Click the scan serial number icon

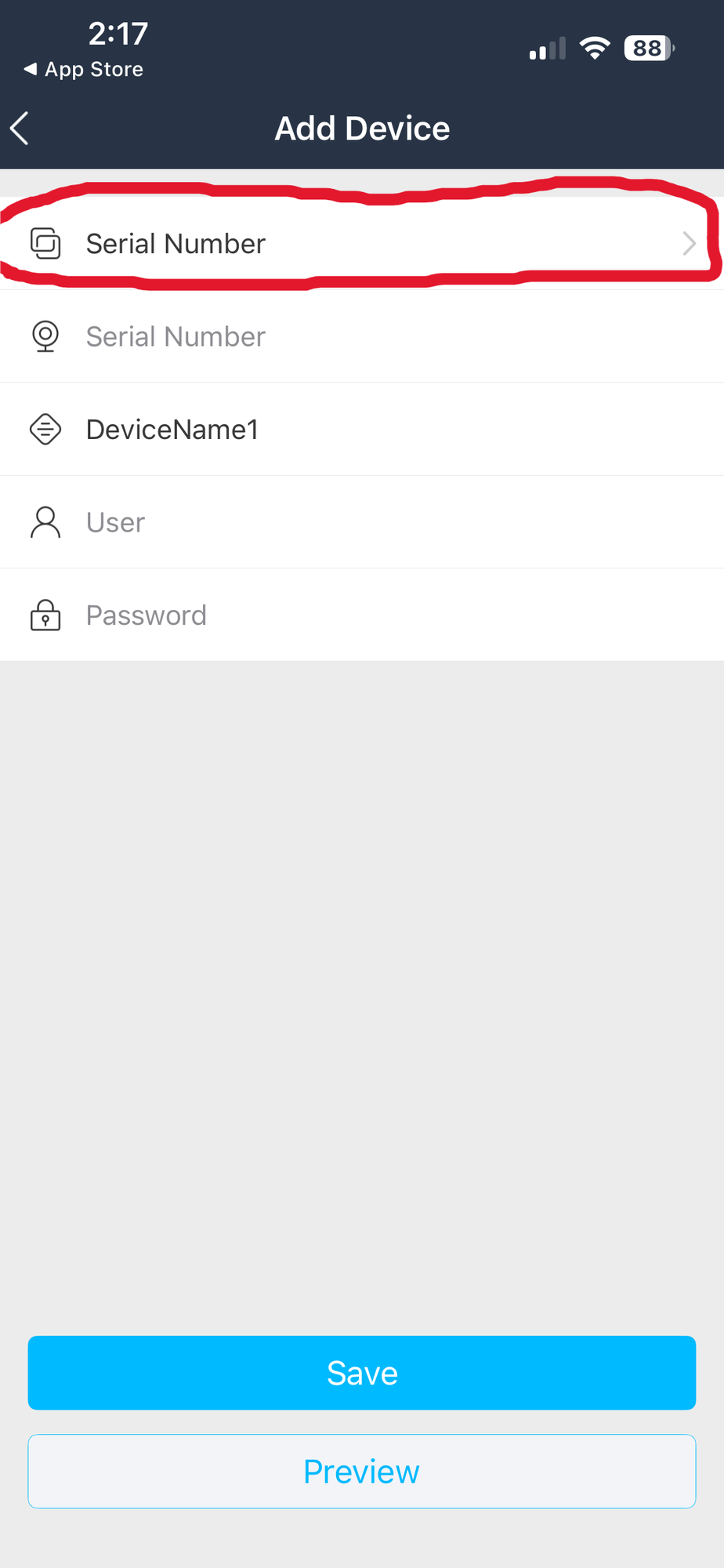45,243
